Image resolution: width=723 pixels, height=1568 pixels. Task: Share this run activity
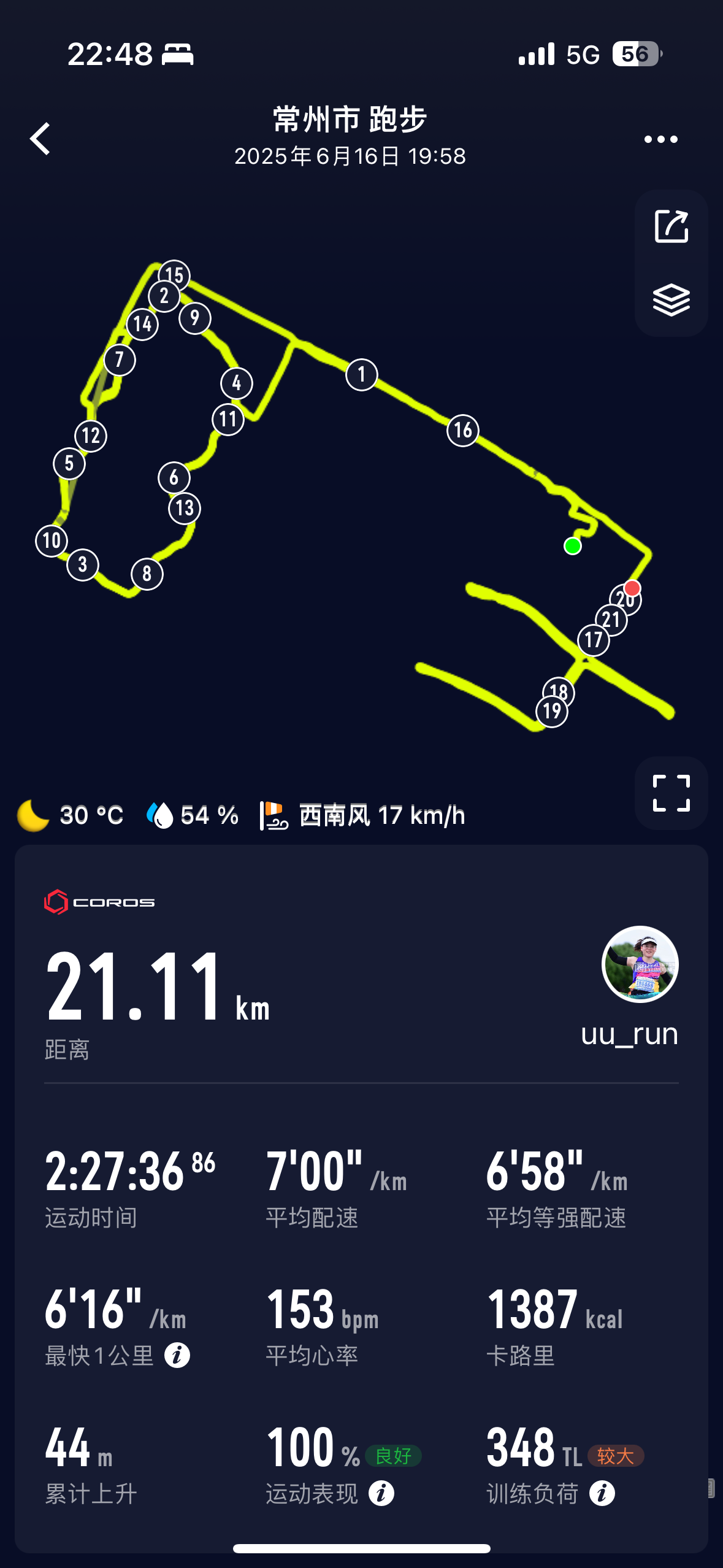point(671,226)
